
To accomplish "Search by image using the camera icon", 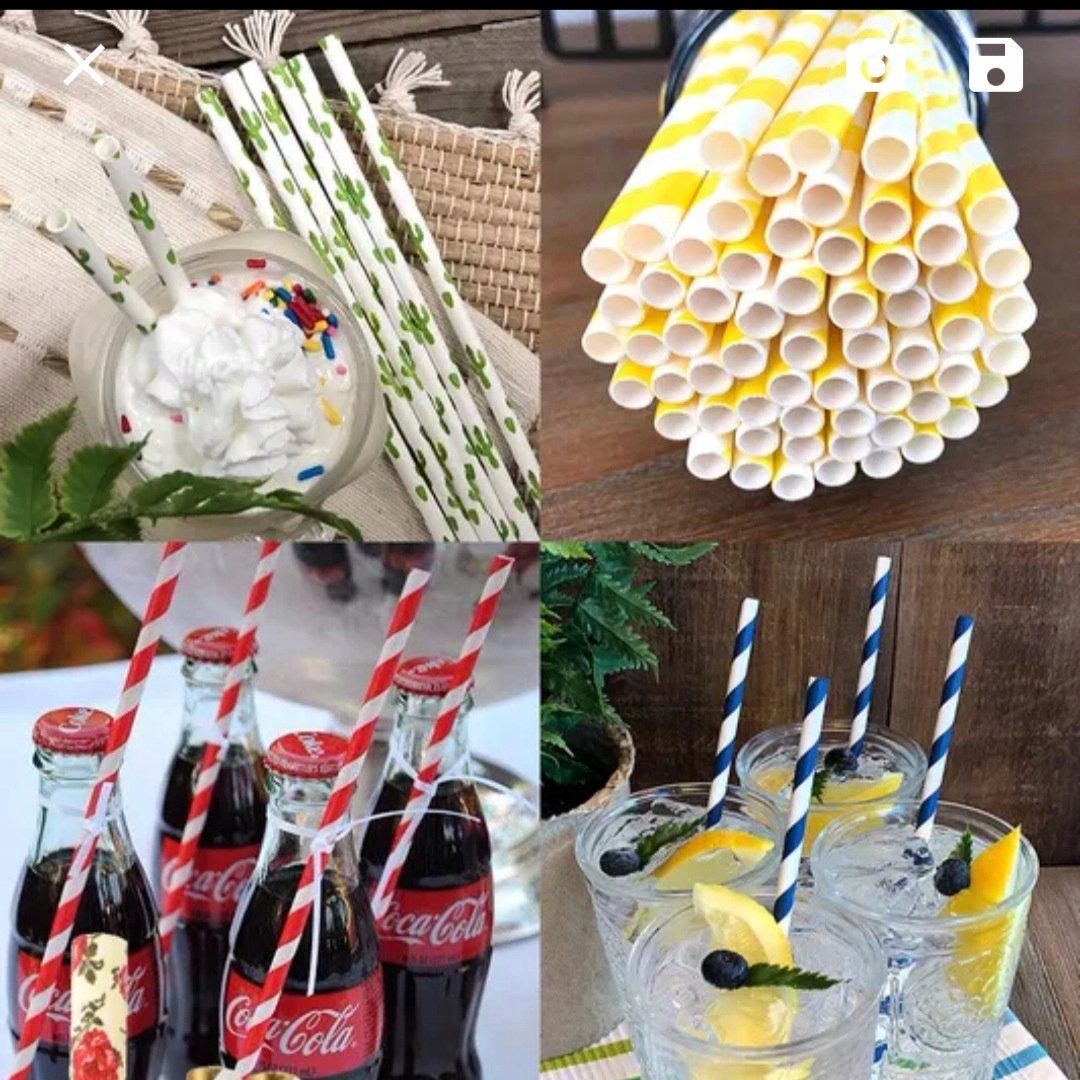I will point(876,66).
